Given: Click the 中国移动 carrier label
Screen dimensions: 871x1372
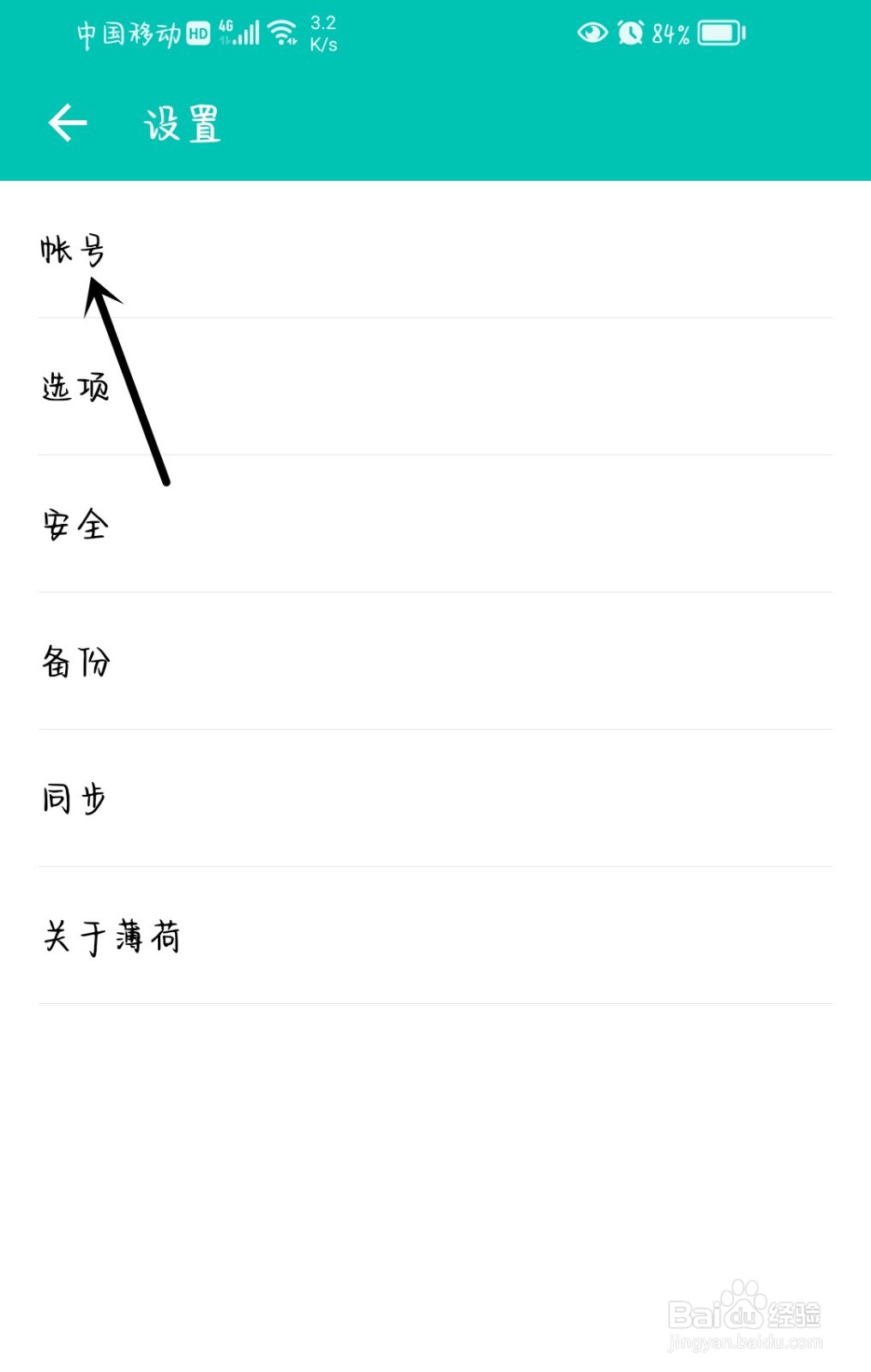Looking at the screenshot, I should [x=129, y=32].
